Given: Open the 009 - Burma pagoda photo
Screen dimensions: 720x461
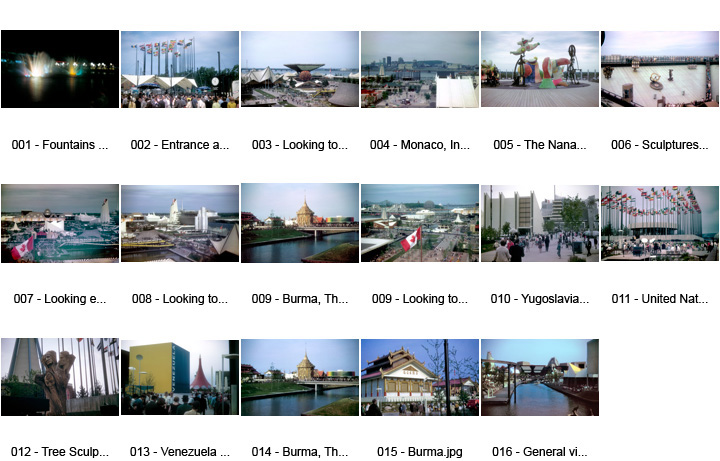Looking at the screenshot, I should 300,223.
